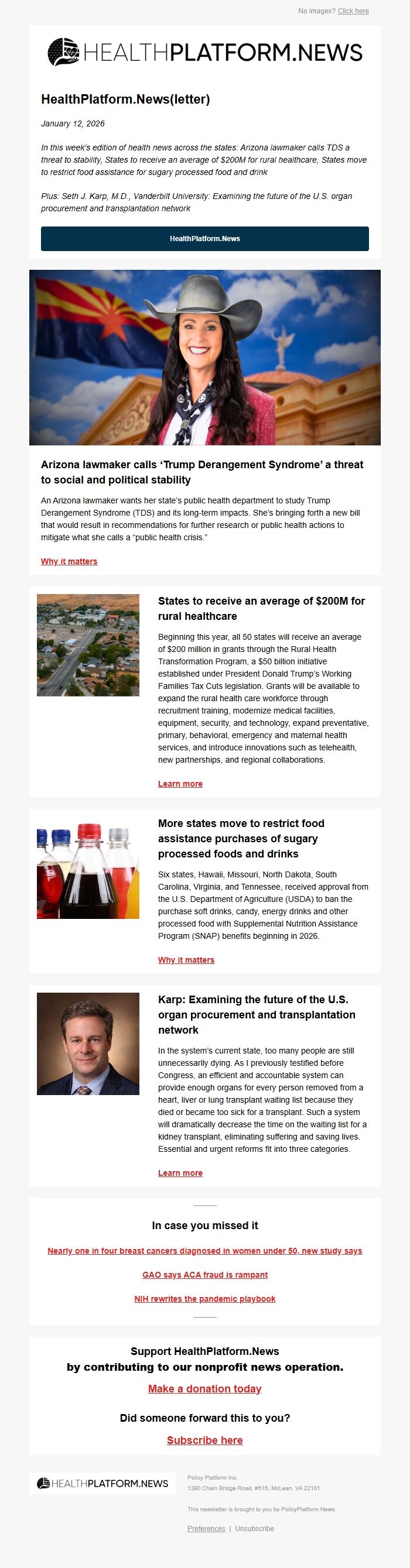Tap 'Learn more' under rural healthcare story
410x1568 pixels.
tap(180, 784)
